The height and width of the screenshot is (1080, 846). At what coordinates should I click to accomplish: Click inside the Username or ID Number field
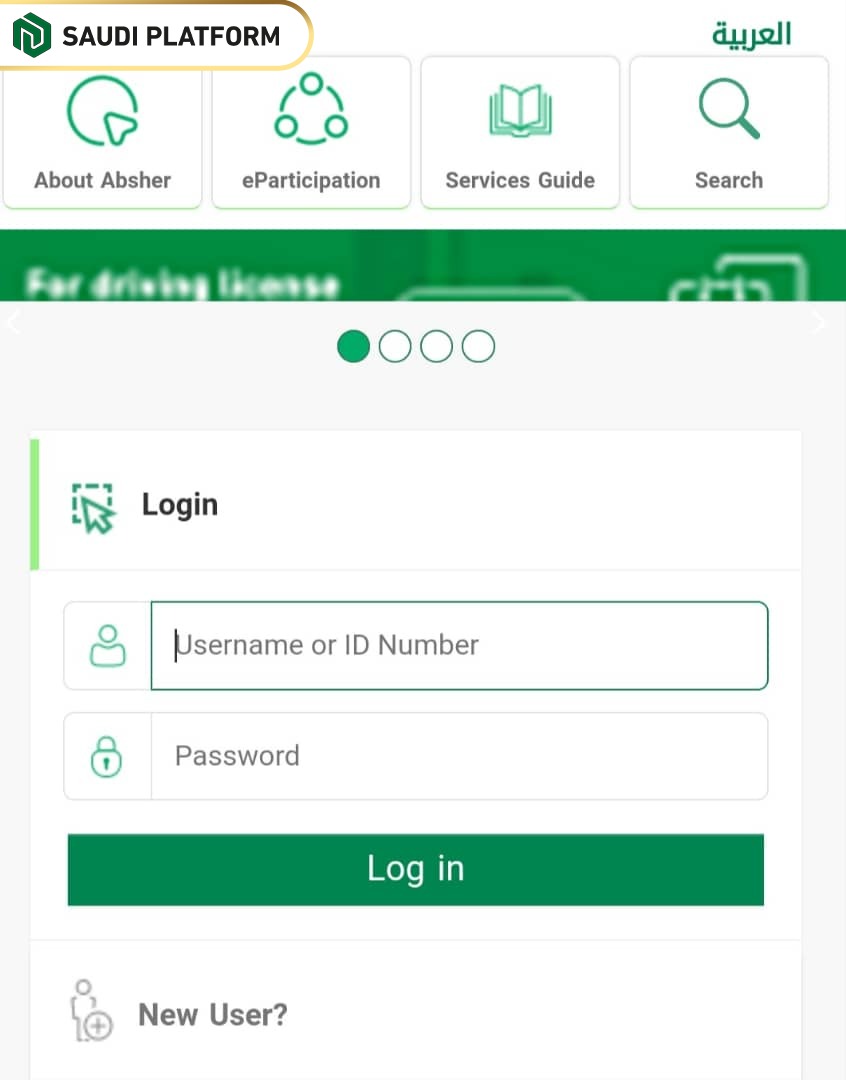tap(459, 645)
